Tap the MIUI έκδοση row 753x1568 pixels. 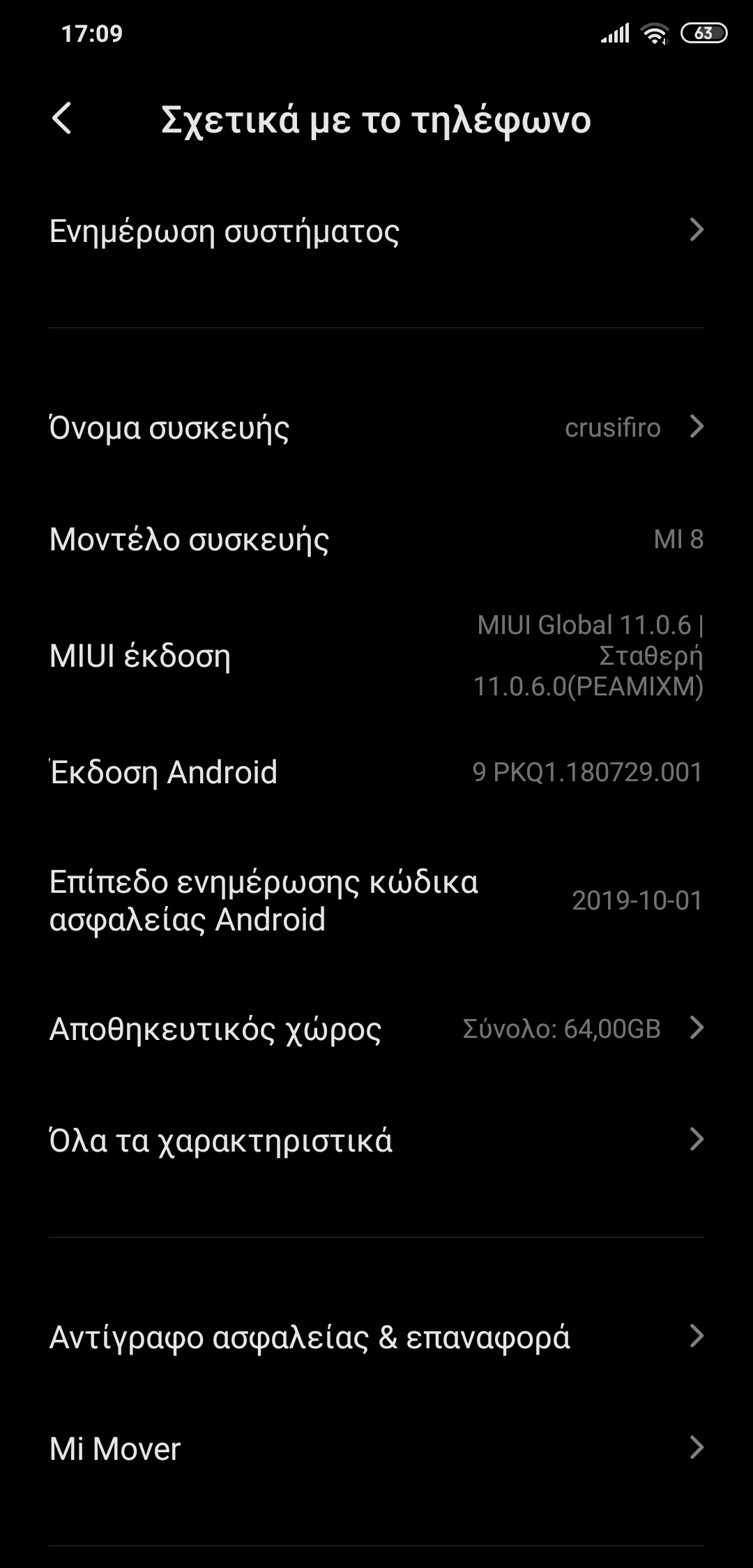click(x=376, y=656)
